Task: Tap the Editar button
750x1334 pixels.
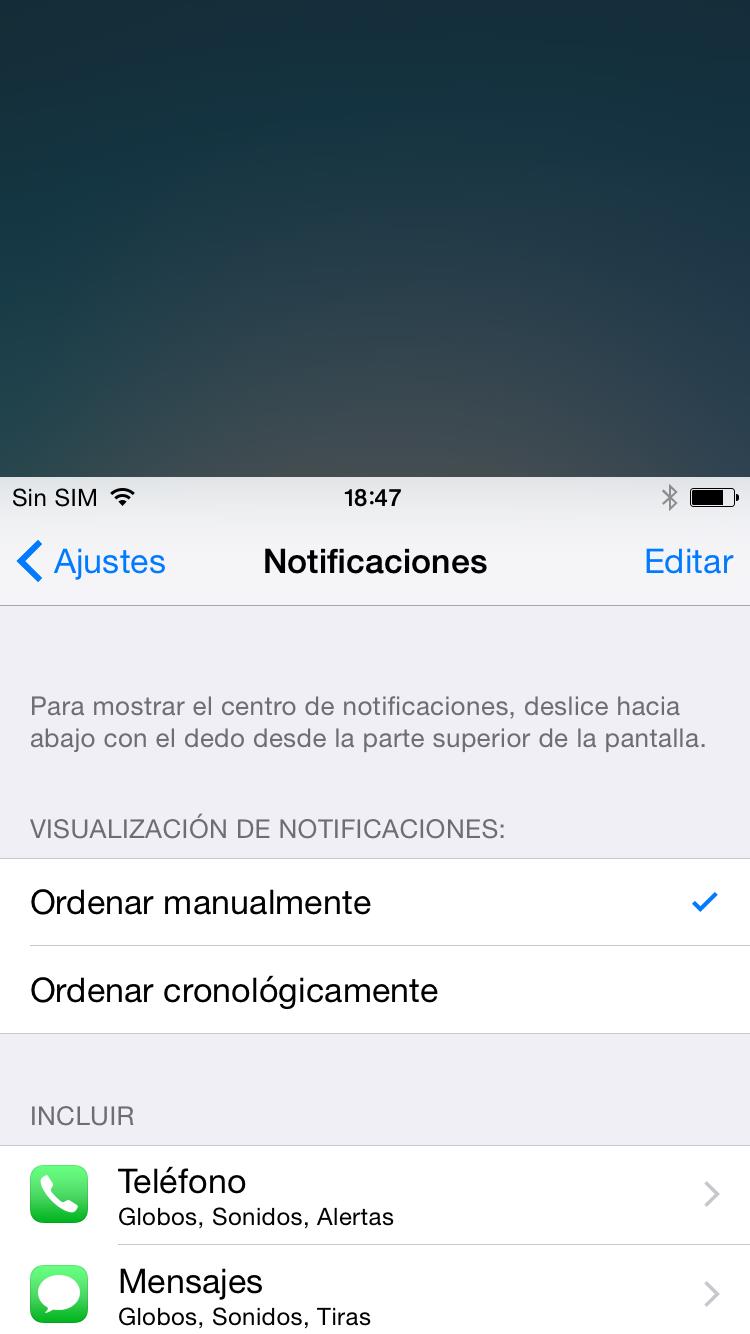Action: click(x=688, y=562)
